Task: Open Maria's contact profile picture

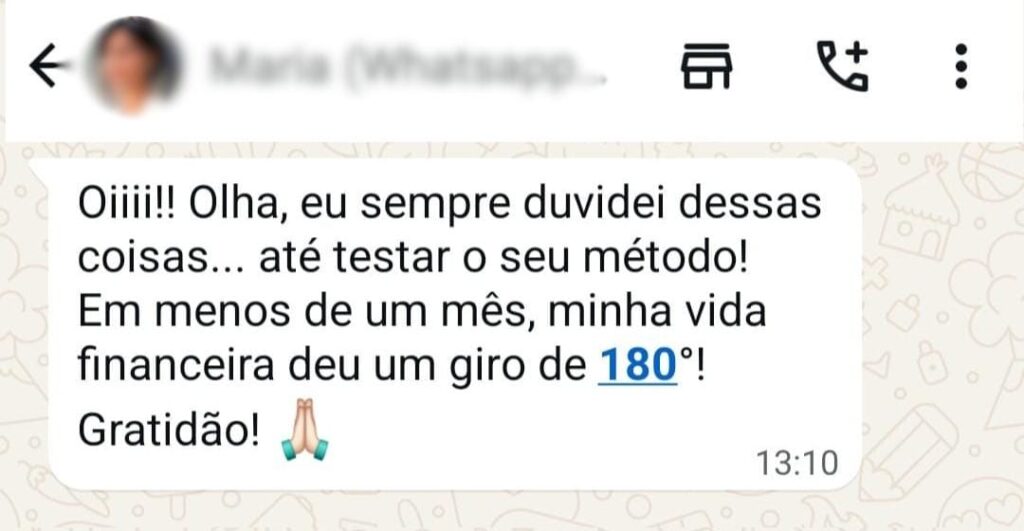Action: [134, 66]
